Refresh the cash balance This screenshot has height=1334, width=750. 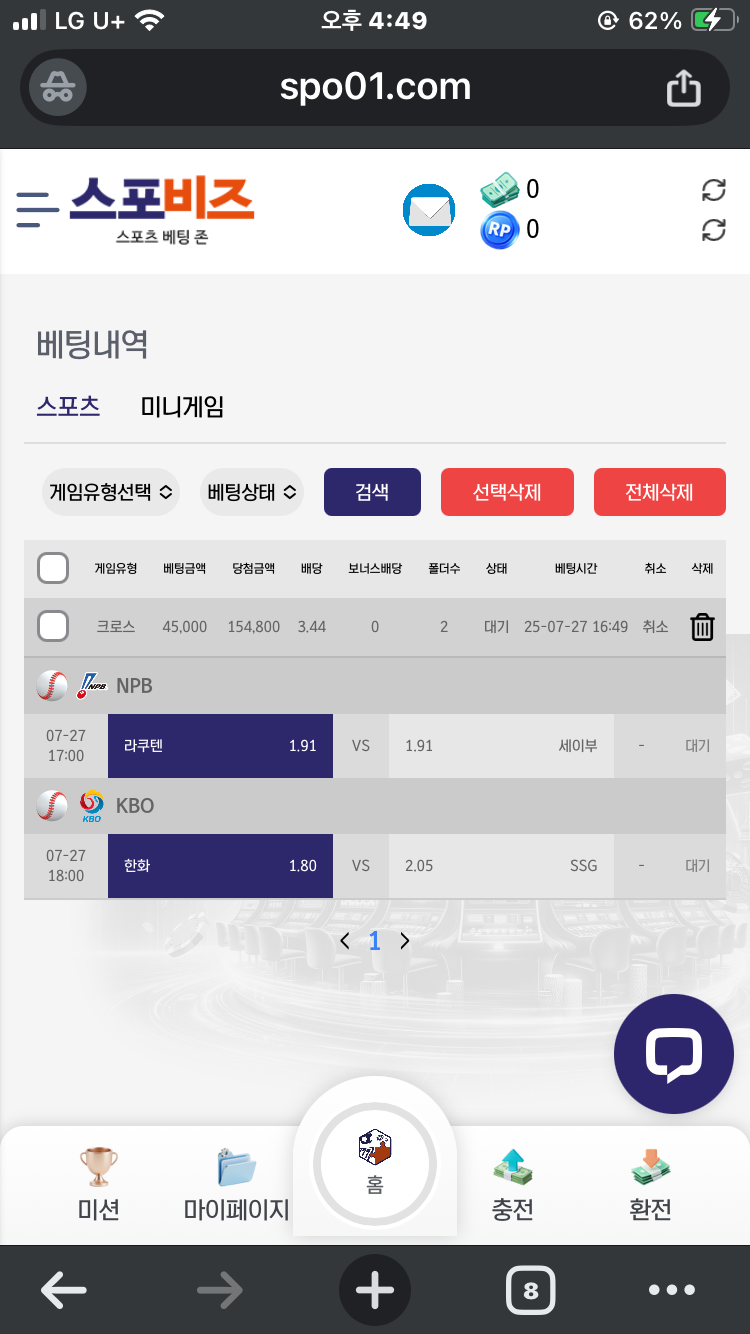point(713,190)
